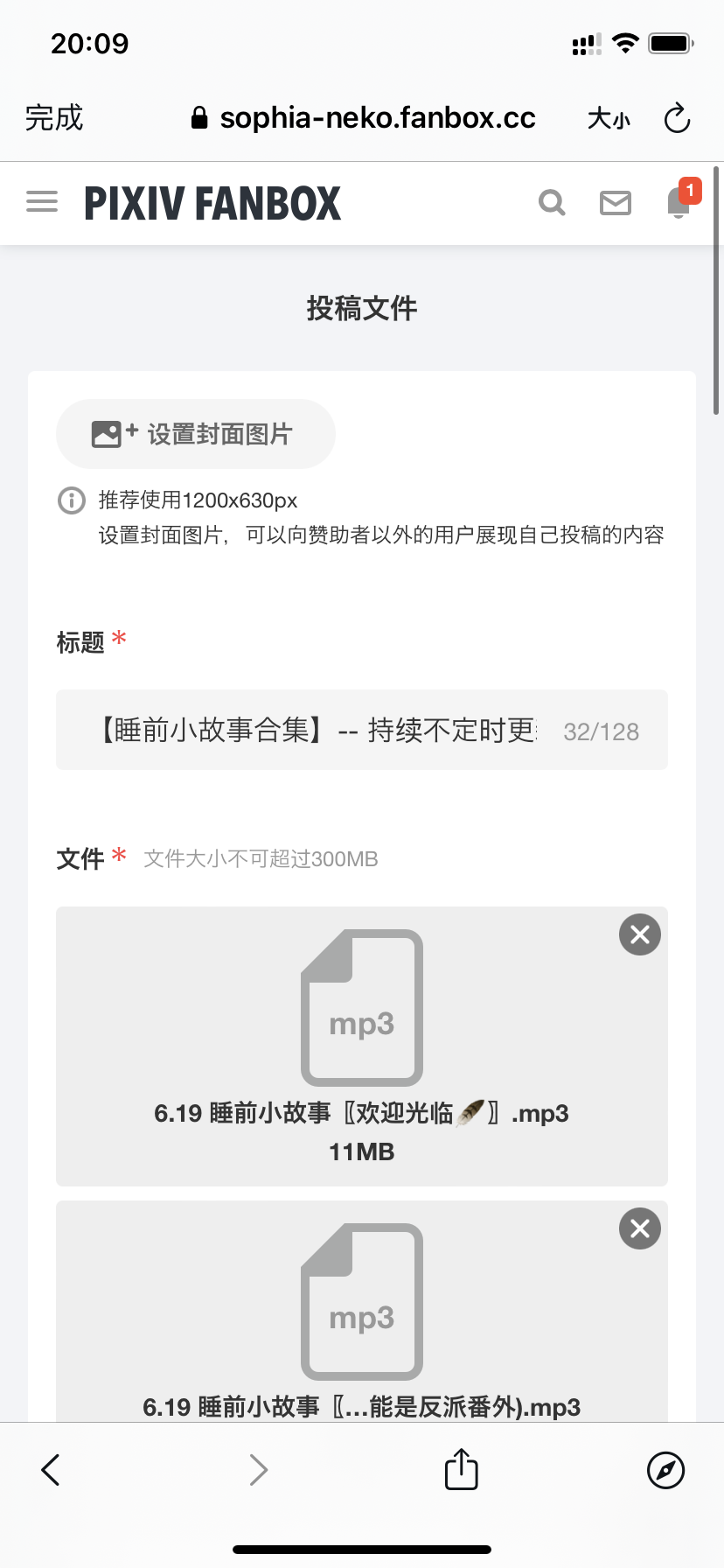The width and height of the screenshot is (724, 1568).
Task: Open the hamburger drawer menu
Action: pyautogui.click(x=42, y=202)
